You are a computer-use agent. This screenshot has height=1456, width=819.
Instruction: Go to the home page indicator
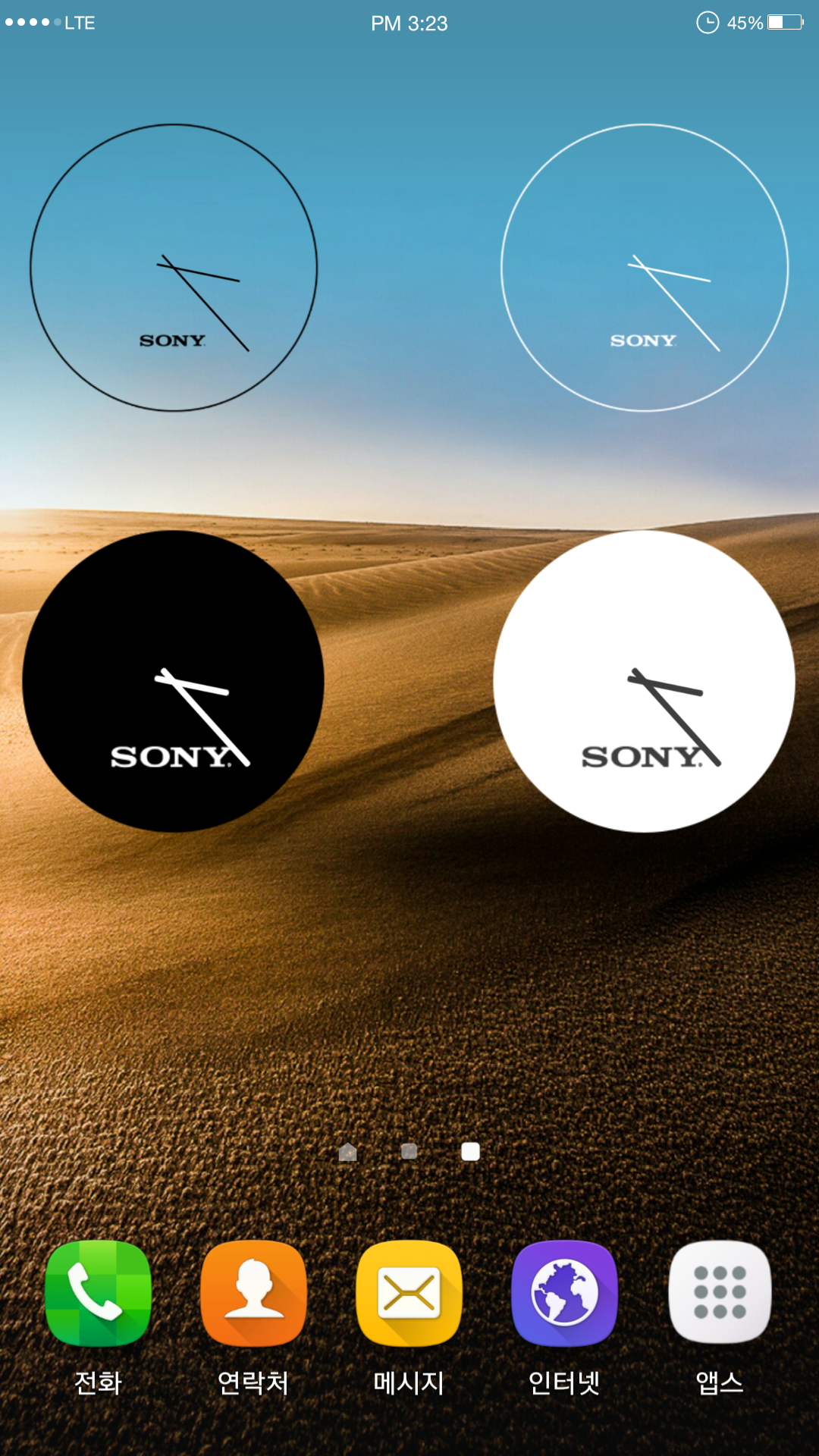coord(348,1152)
